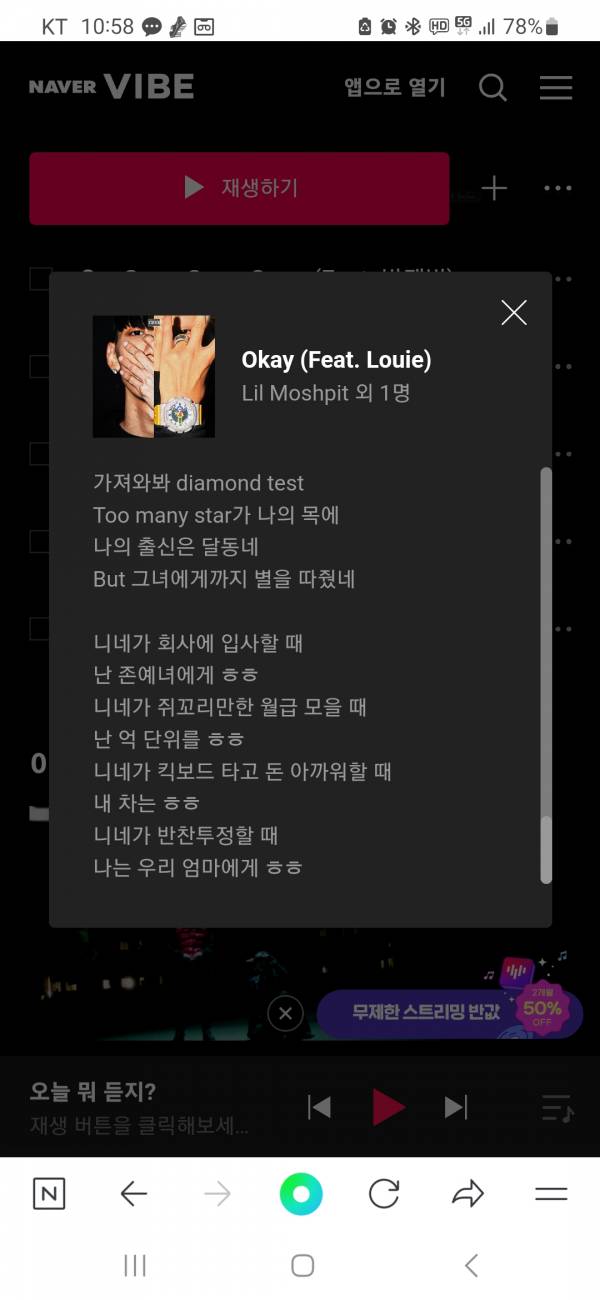Screen dimensions: 600x1300
Task: Open Naver home via the N button
Action: click(49, 1193)
